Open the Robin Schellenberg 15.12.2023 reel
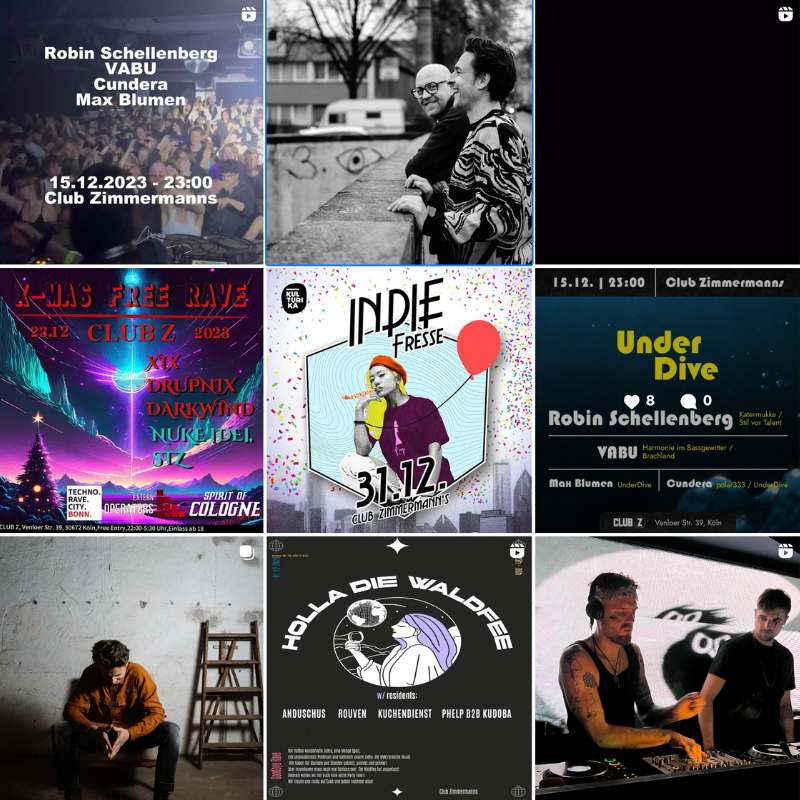Viewport: 800px width, 800px height. pos(131,132)
